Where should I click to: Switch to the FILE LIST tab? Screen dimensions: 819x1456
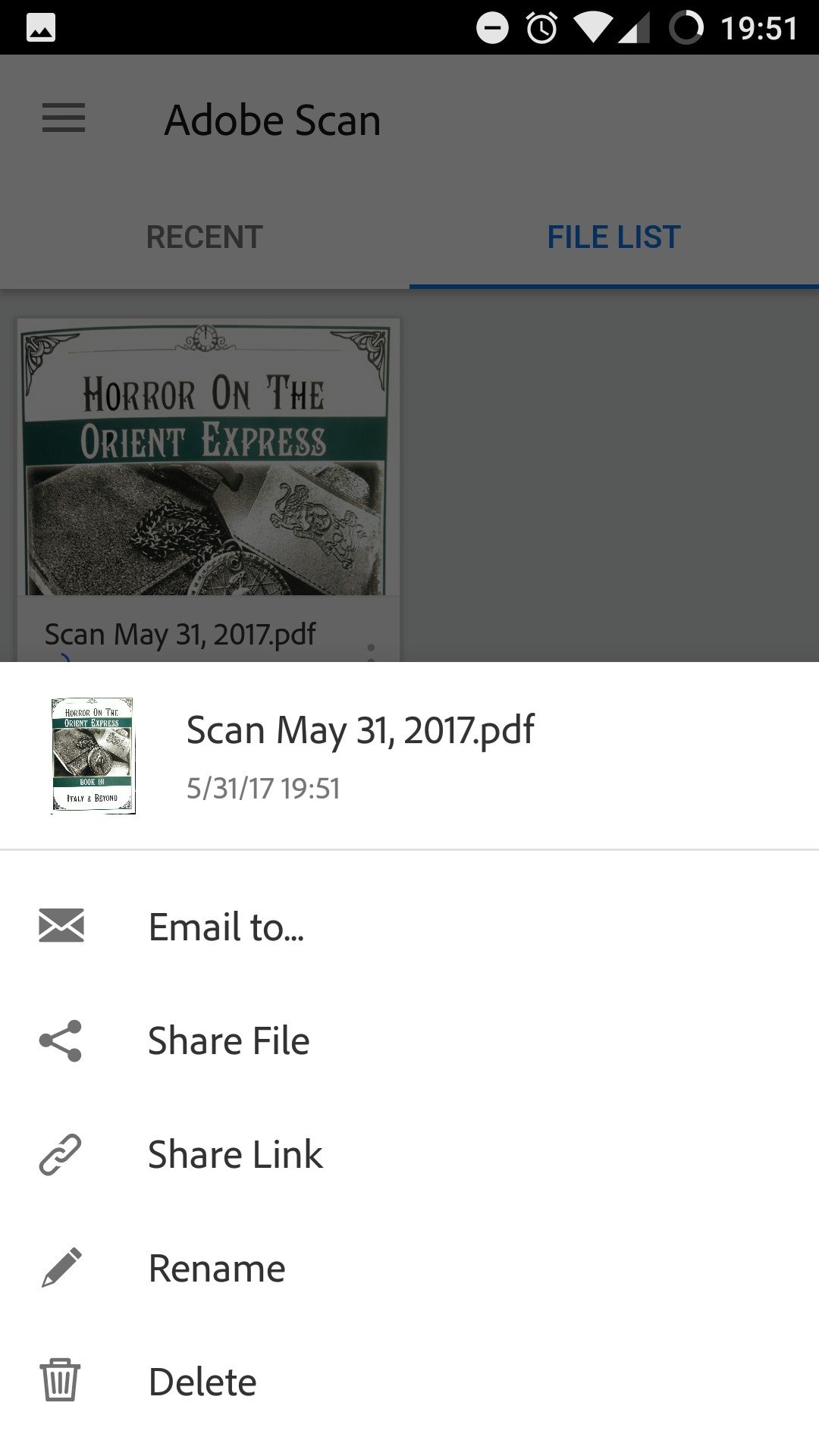614,237
